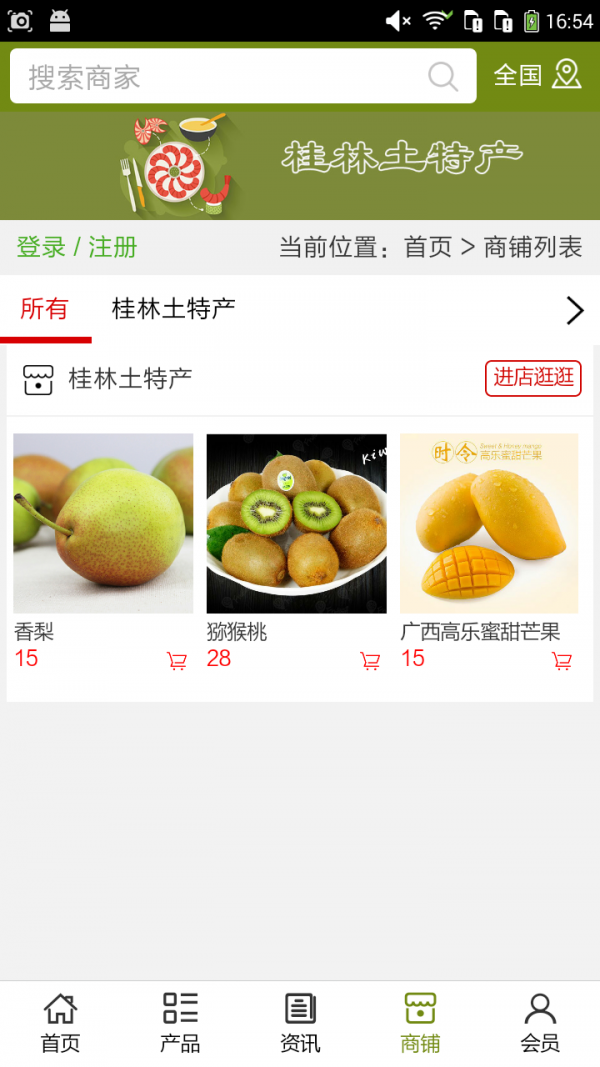
Task: Select the 所有 category tab
Action: click(x=45, y=309)
